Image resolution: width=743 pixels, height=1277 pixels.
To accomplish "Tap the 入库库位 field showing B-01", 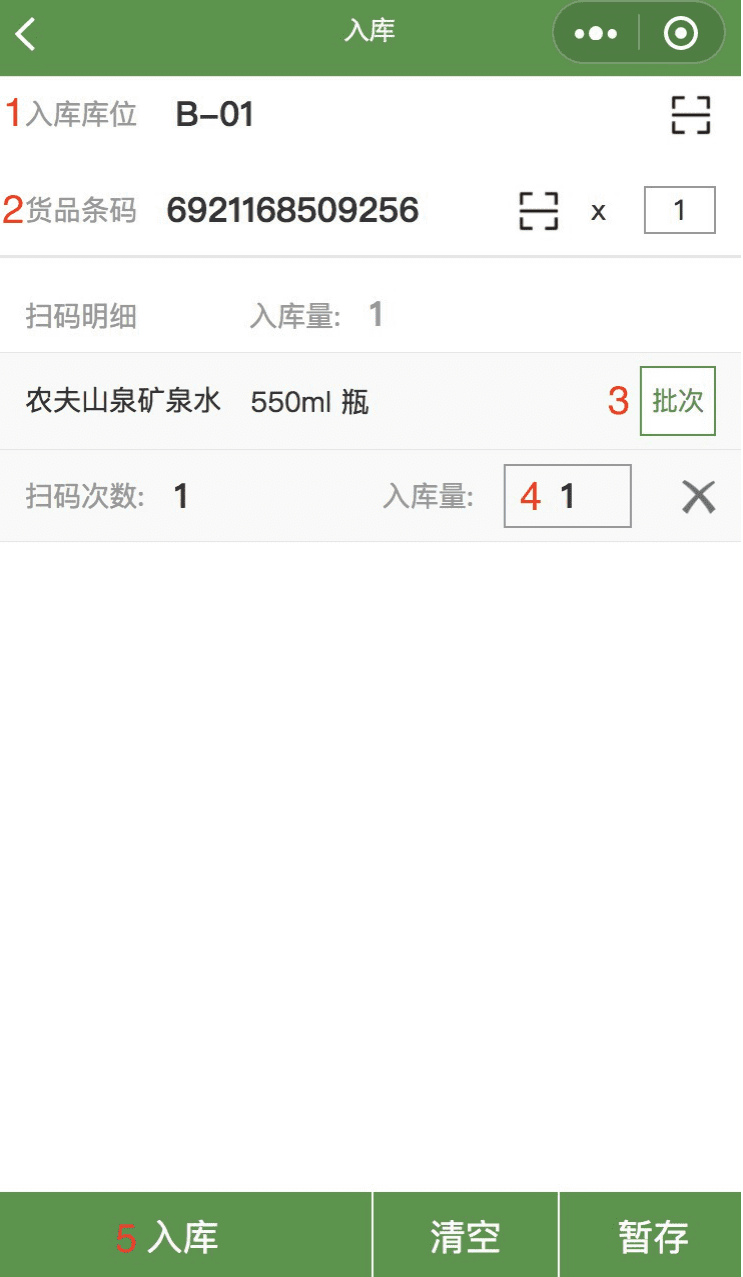I will click(215, 115).
